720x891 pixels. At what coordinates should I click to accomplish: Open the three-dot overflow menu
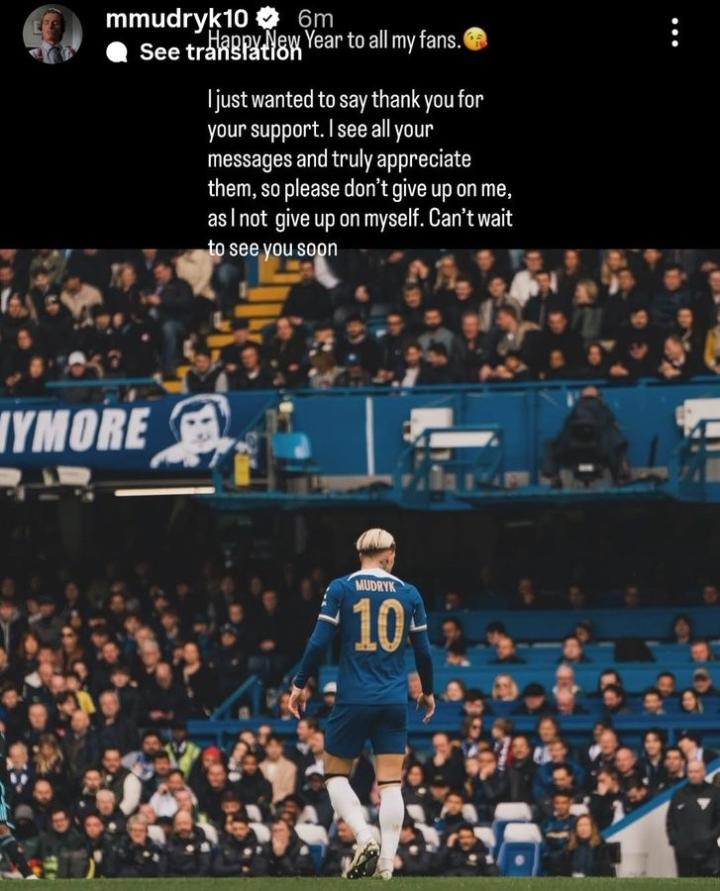pos(675,32)
